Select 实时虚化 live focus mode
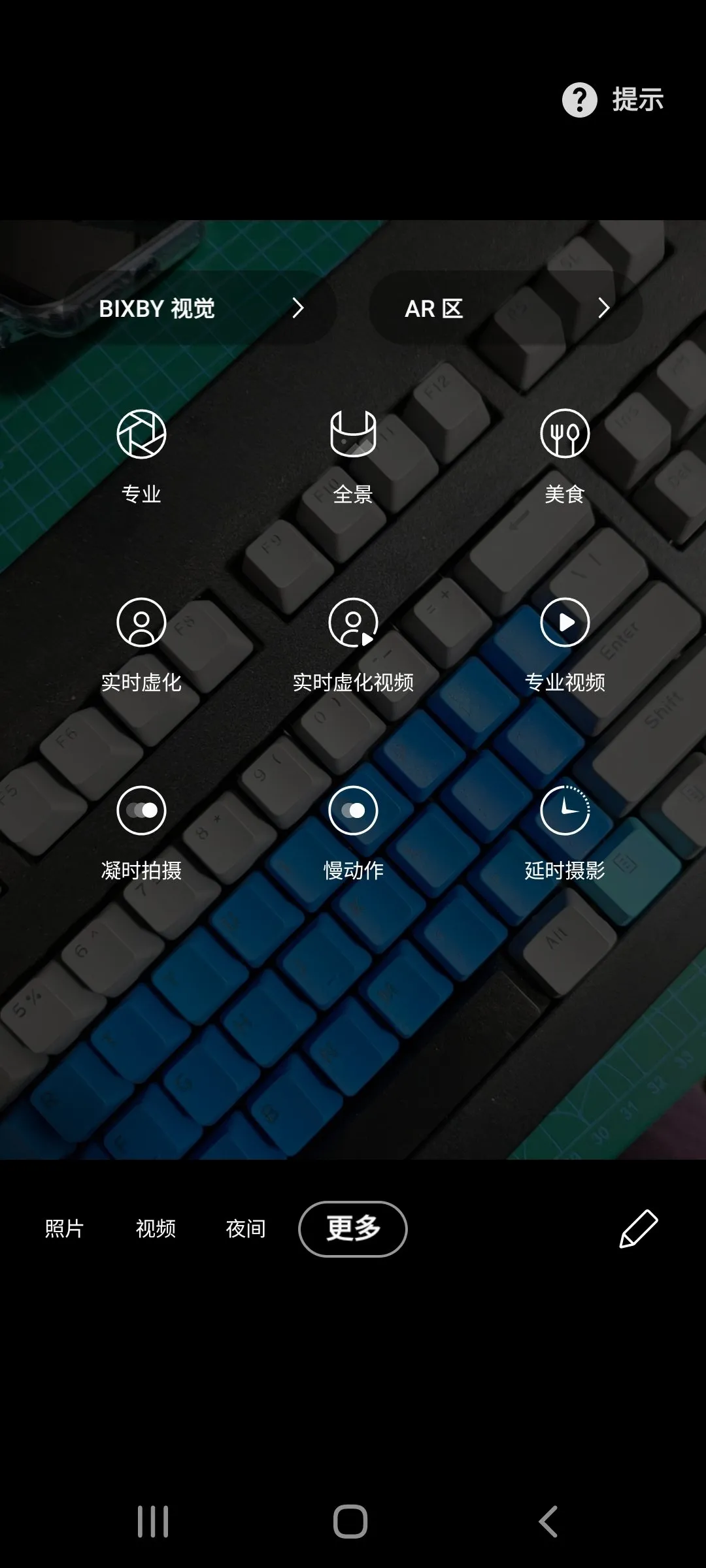 (x=141, y=645)
